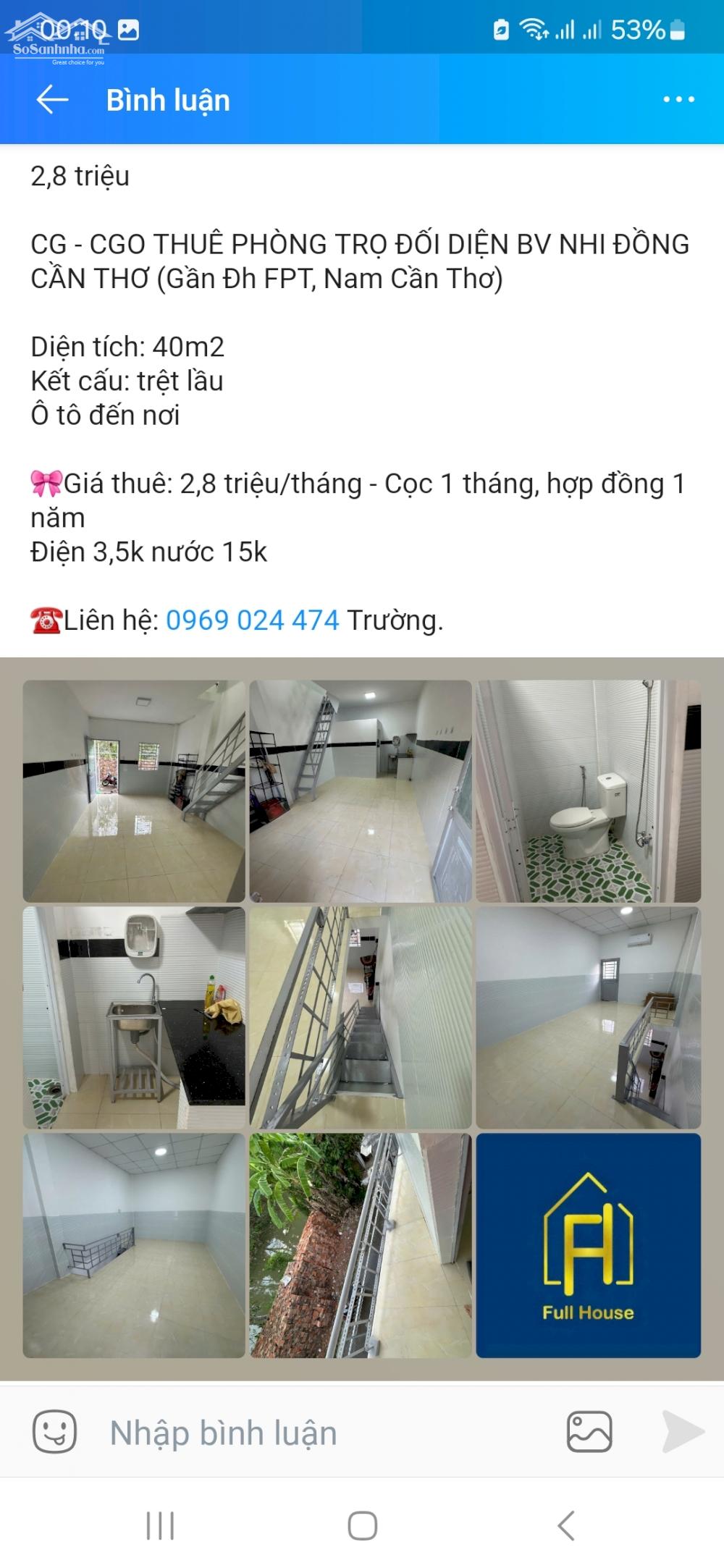
Task: Go back using the header arrow
Action: click(52, 100)
